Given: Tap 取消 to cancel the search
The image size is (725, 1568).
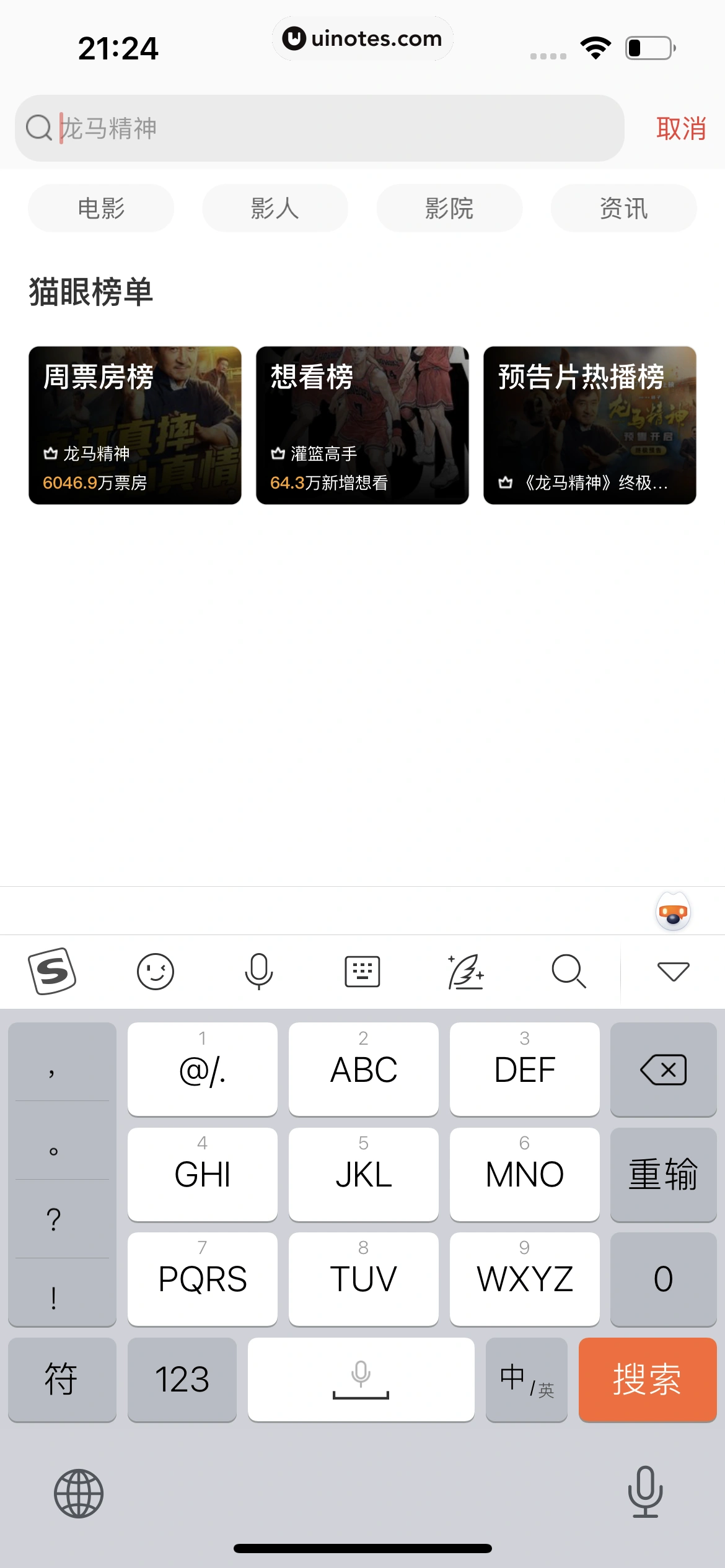Looking at the screenshot, I should coord(680,128).
